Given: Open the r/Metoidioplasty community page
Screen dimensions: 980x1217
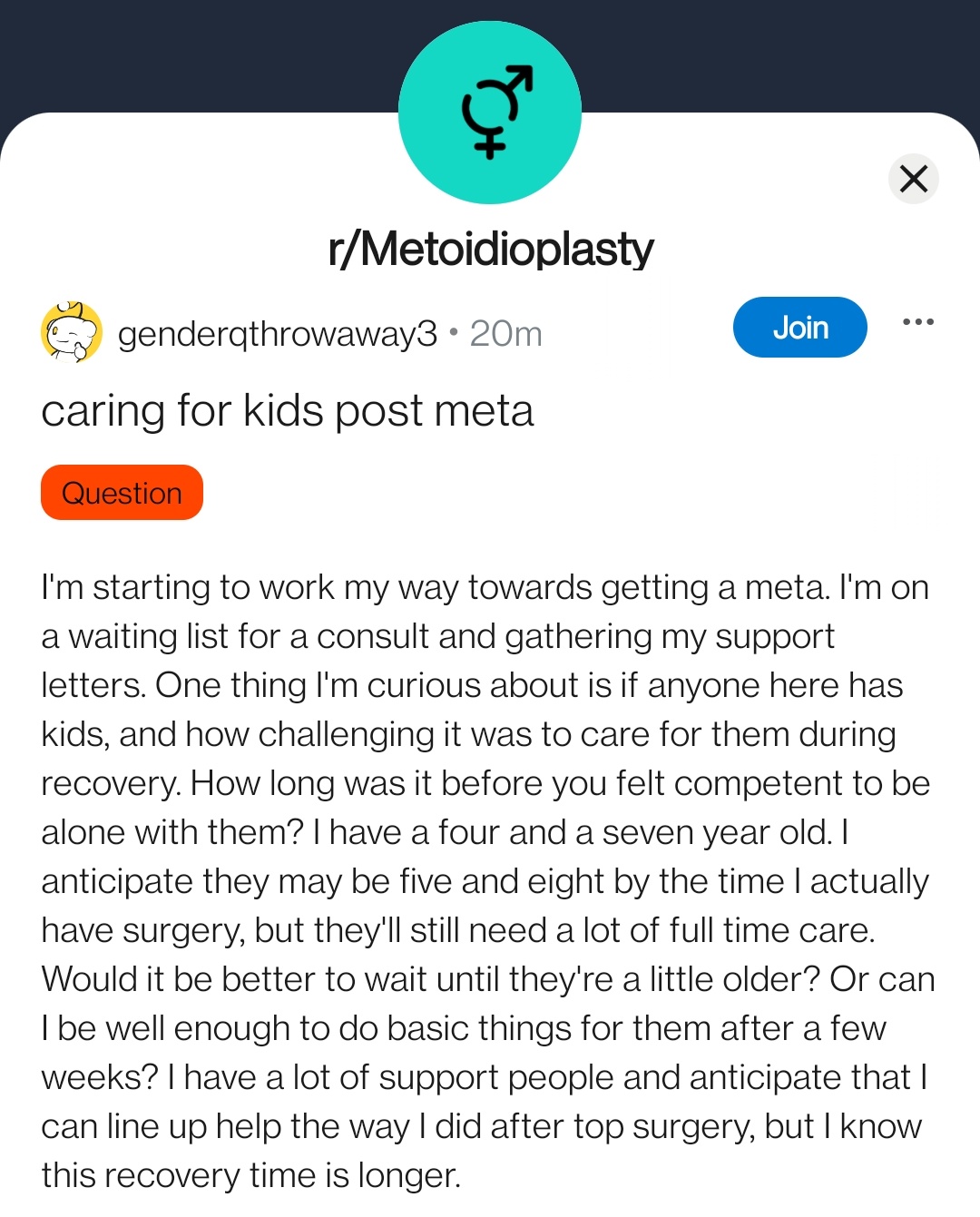Looking at the screenshot, I should (490, 249).
